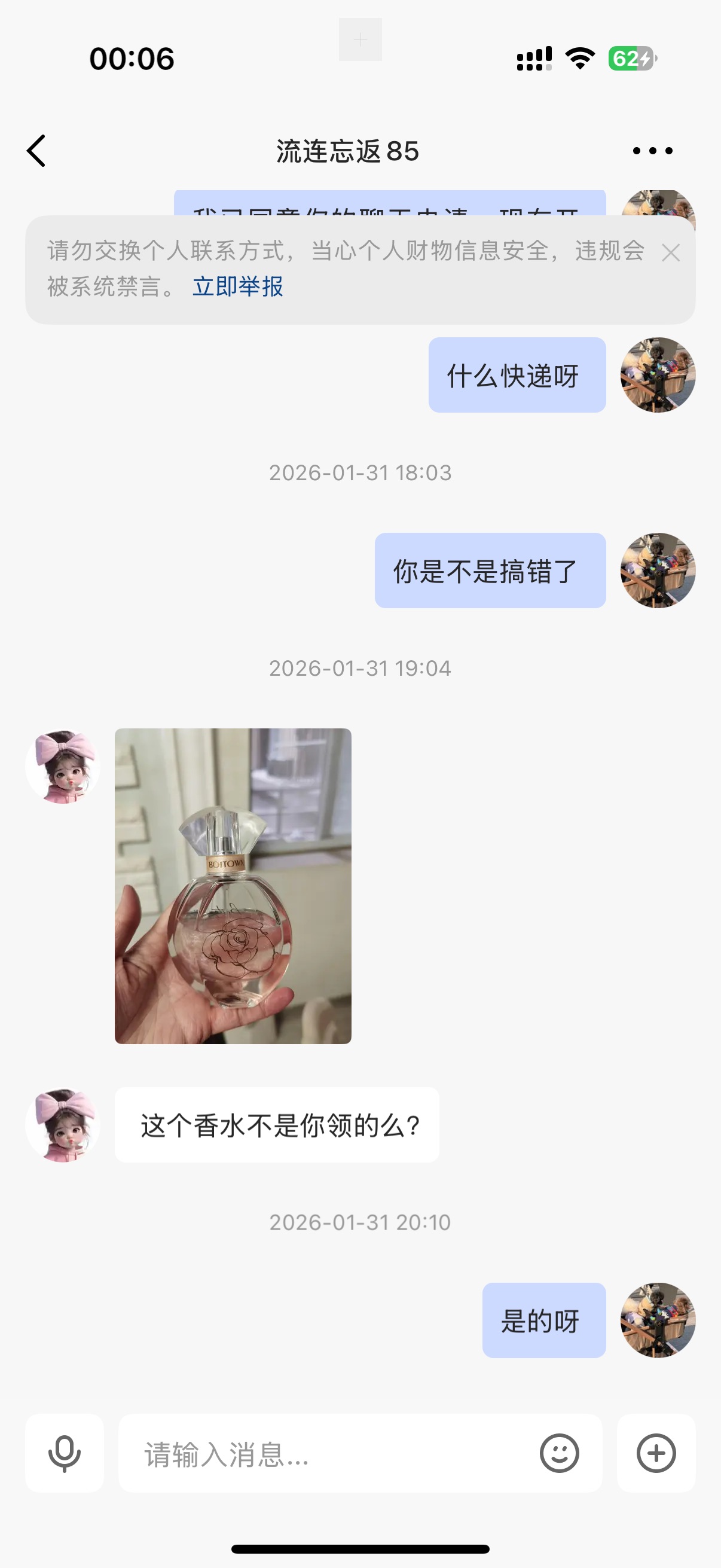Screen dimensions: 721x1568
Task: Focus the 请输入消息 message field
Action: [x=329, y=1453]
